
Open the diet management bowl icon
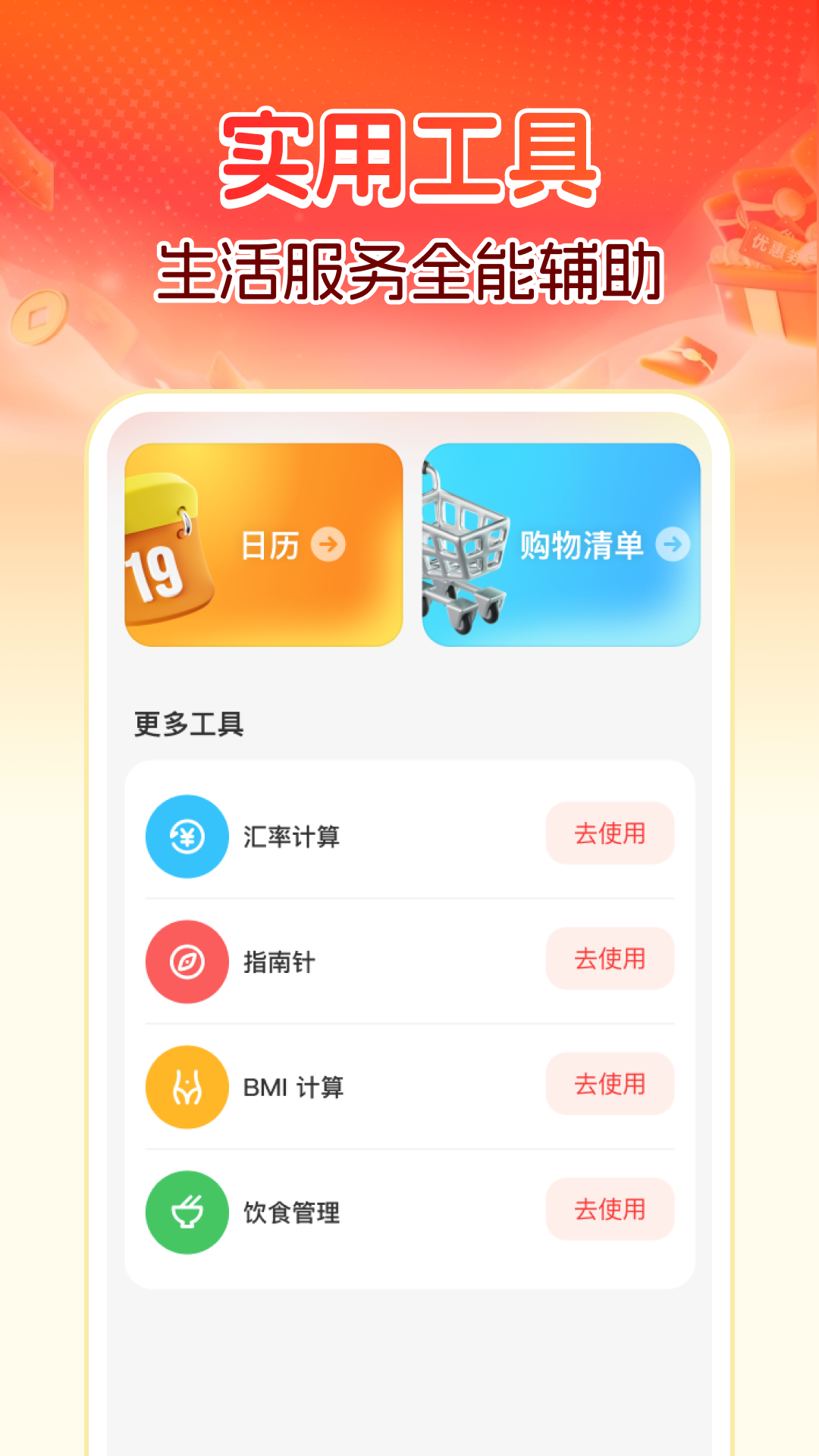(x=187, y=1210)
